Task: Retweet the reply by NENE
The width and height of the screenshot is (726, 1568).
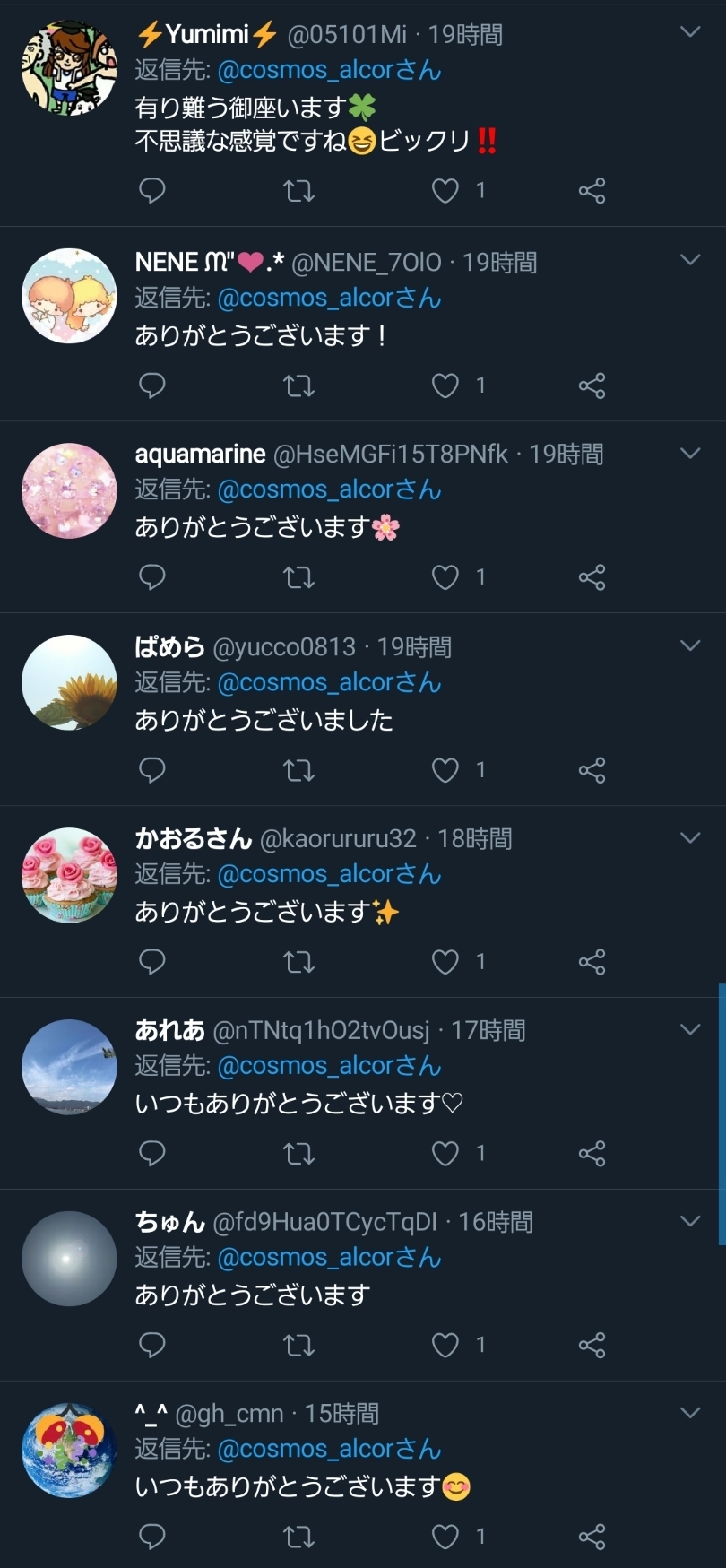Action: [x=298, y=386]
